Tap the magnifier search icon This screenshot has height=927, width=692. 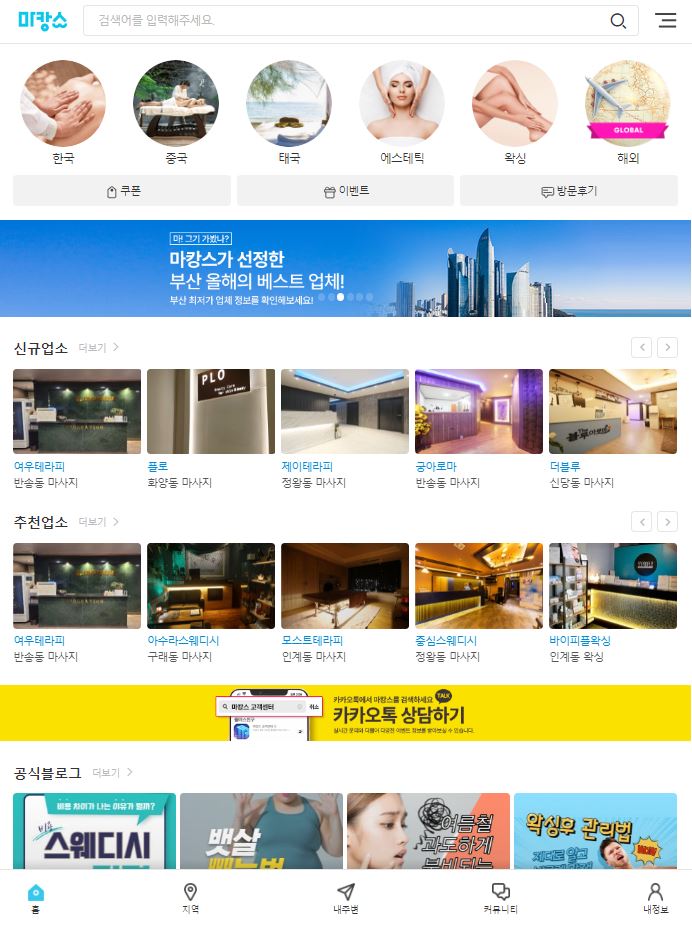pyautogui.click(x=618, y=21)
